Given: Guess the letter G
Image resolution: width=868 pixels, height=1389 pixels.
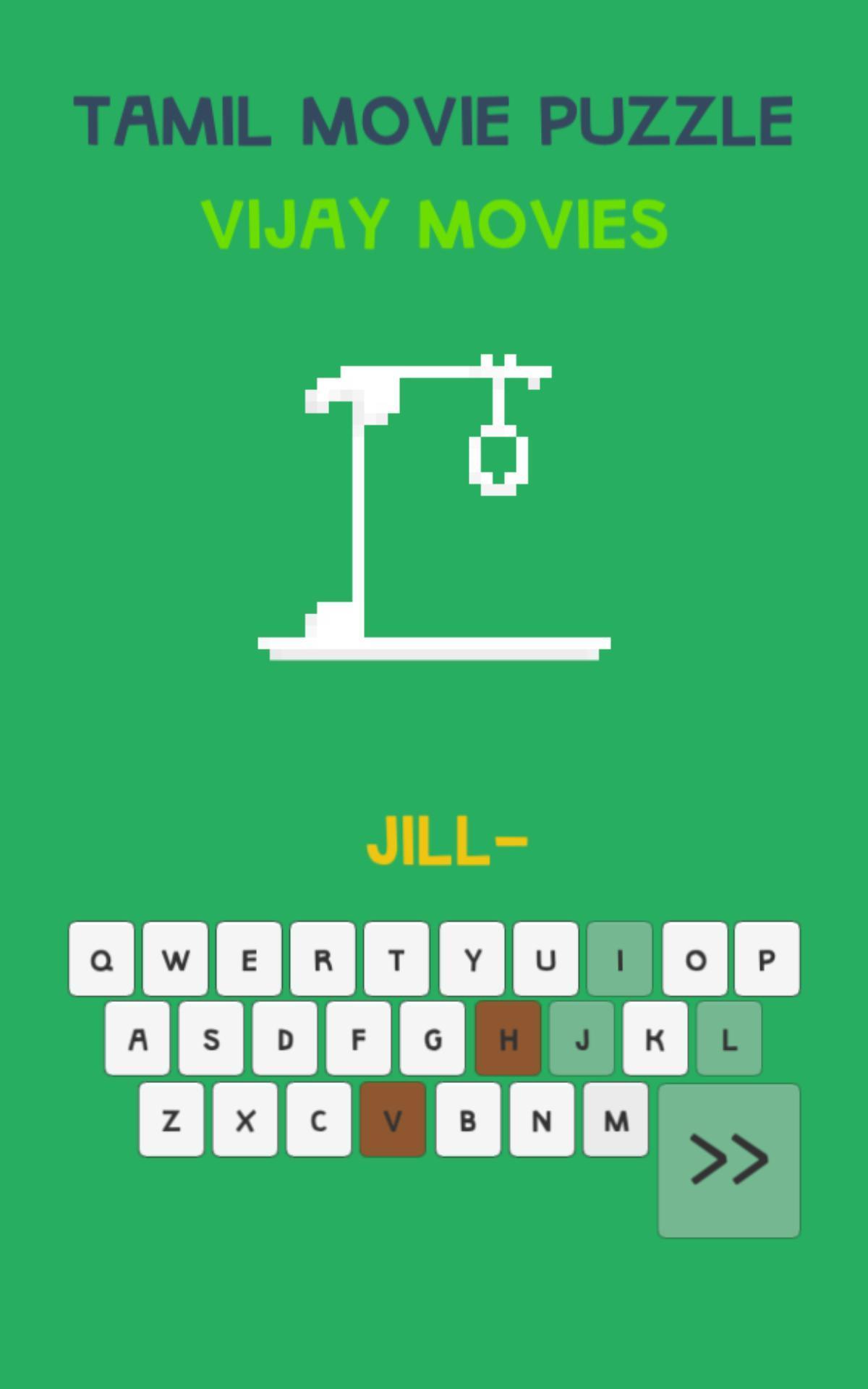Looking at the screenshot, I should pyautogui.click(x=433, y=1040).
